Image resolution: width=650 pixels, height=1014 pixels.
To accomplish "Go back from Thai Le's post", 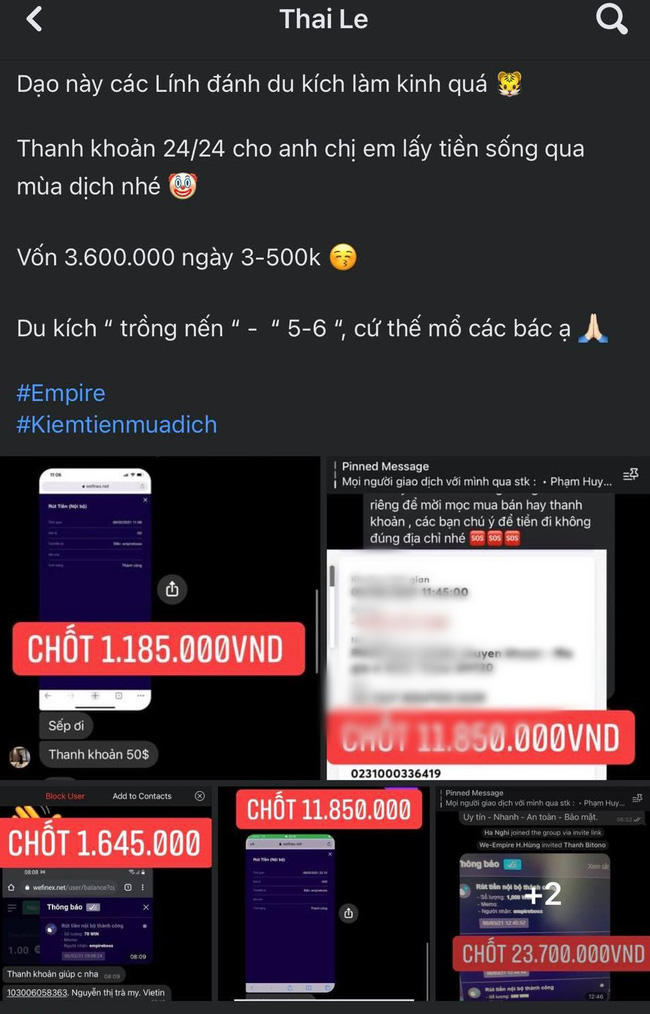I will point(34,19).
